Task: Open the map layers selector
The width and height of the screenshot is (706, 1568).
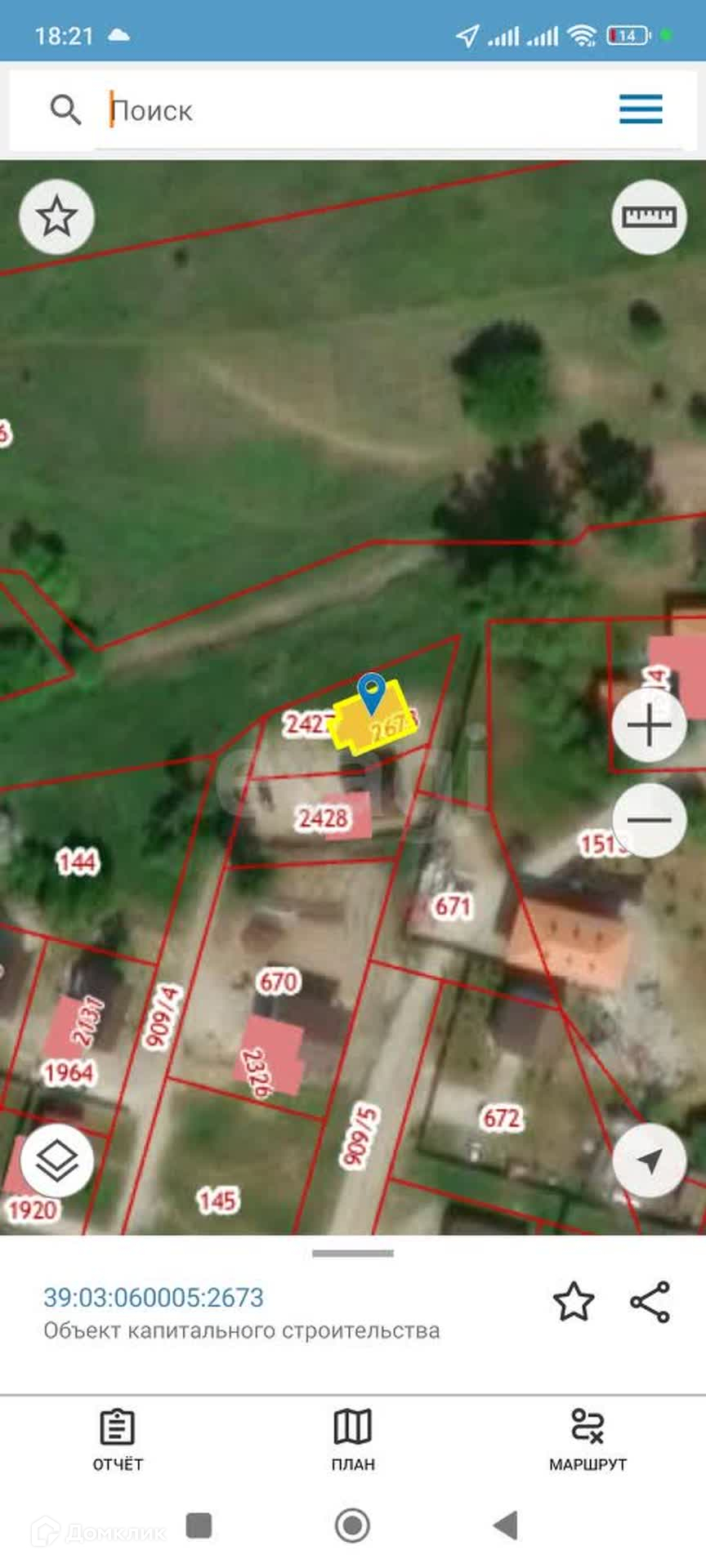Action: [57, 1160]
